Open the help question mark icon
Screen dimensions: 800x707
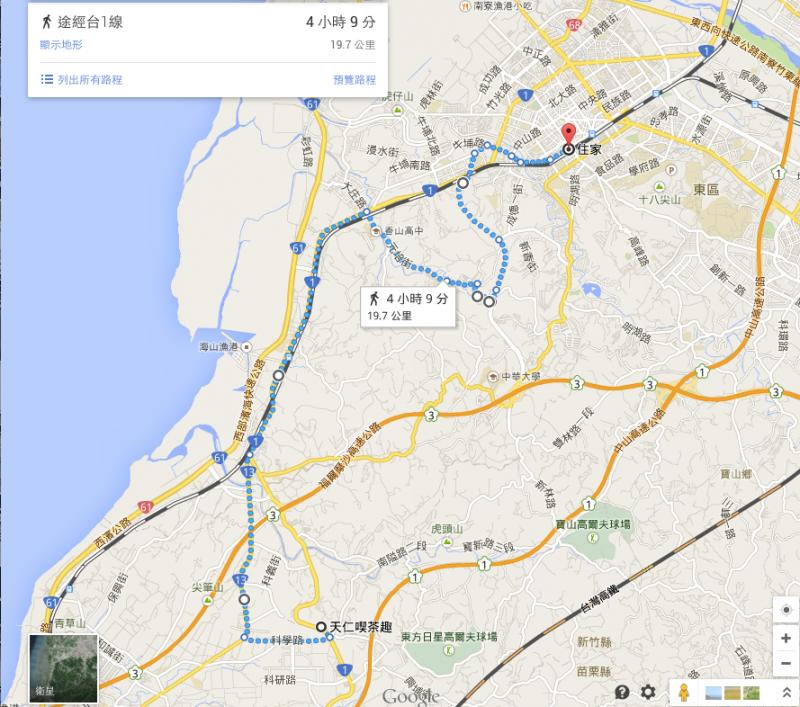coord(622,692)
